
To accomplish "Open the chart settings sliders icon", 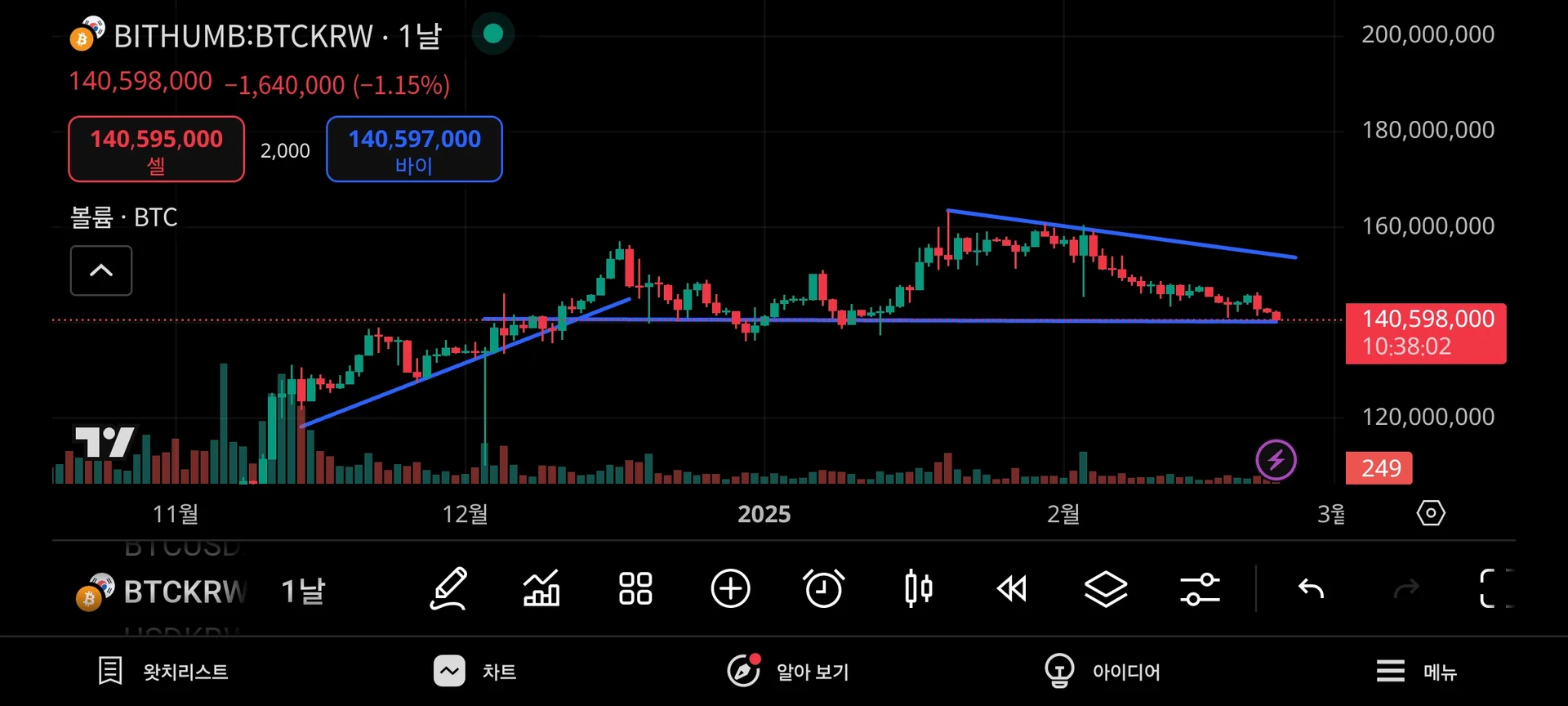I will click(1200, 589).
